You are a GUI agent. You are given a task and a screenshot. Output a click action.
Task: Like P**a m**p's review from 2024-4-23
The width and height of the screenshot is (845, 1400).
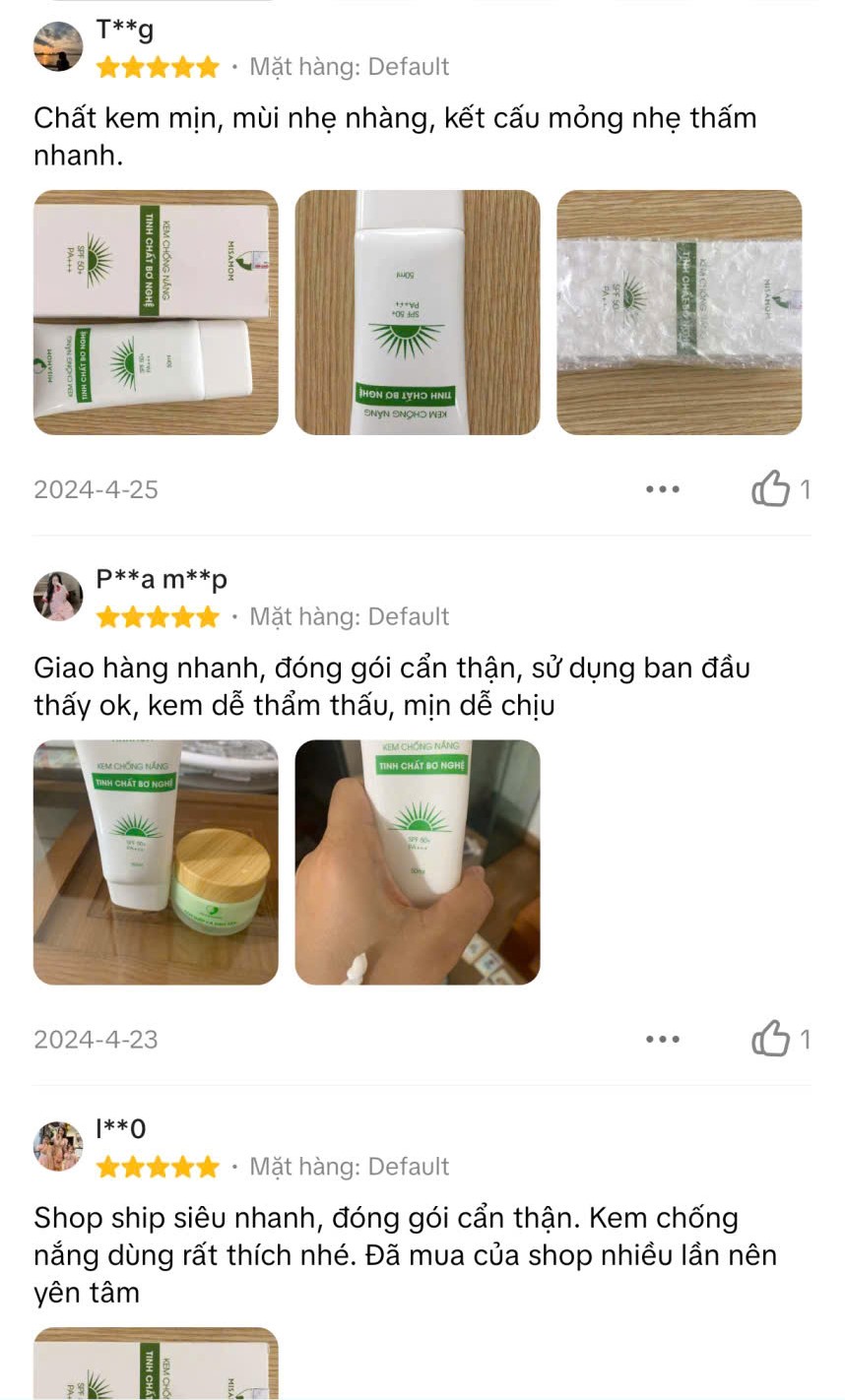[x=771, y=1039]
